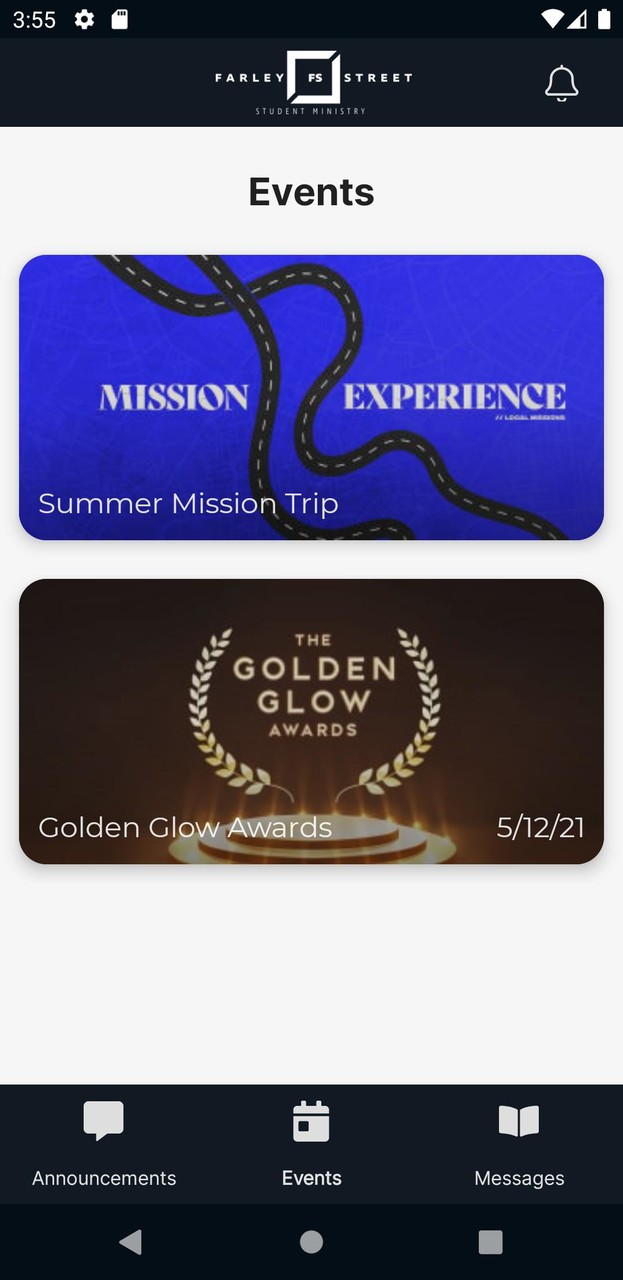This screenshot has height=1280, width=623.
Task: Select the Events tab
Action: pyautogui.click(x=311, y=1144)
